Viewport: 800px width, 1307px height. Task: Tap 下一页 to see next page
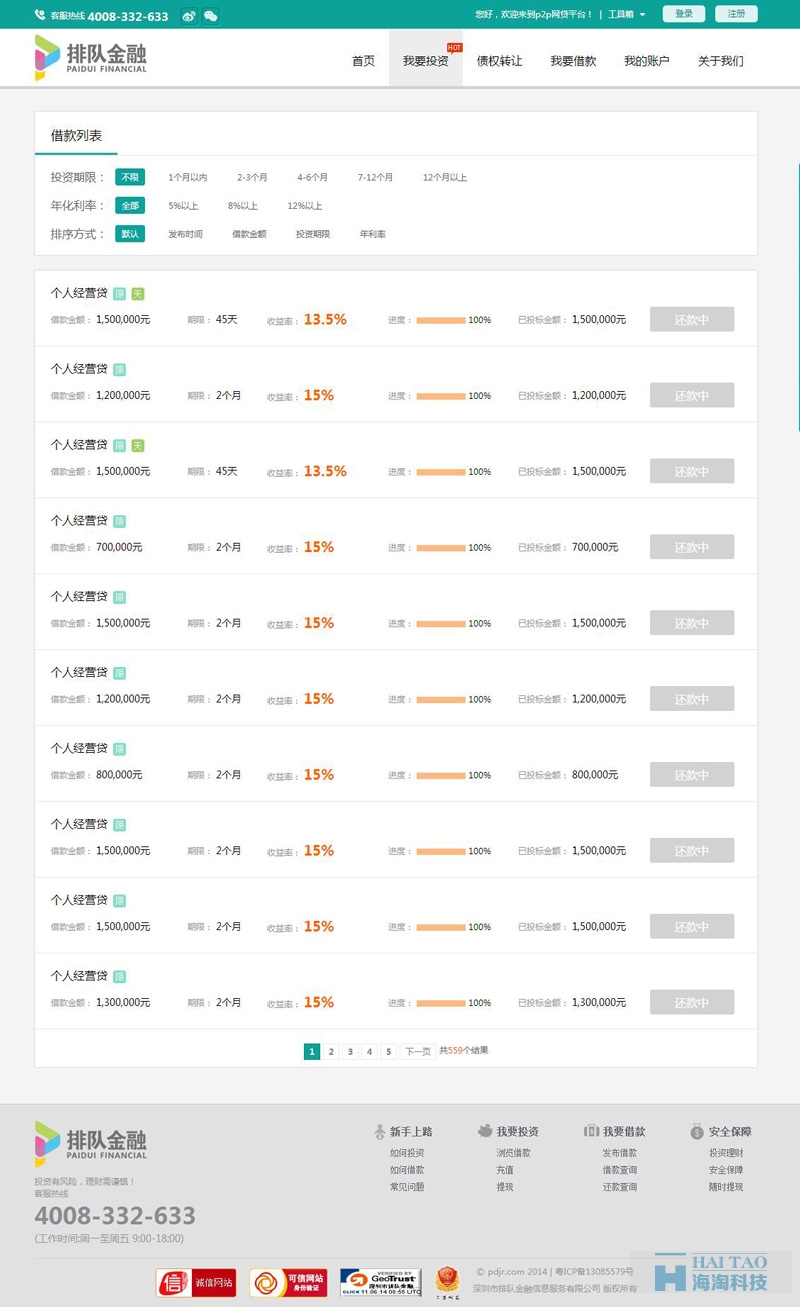tap(417, 1052)
